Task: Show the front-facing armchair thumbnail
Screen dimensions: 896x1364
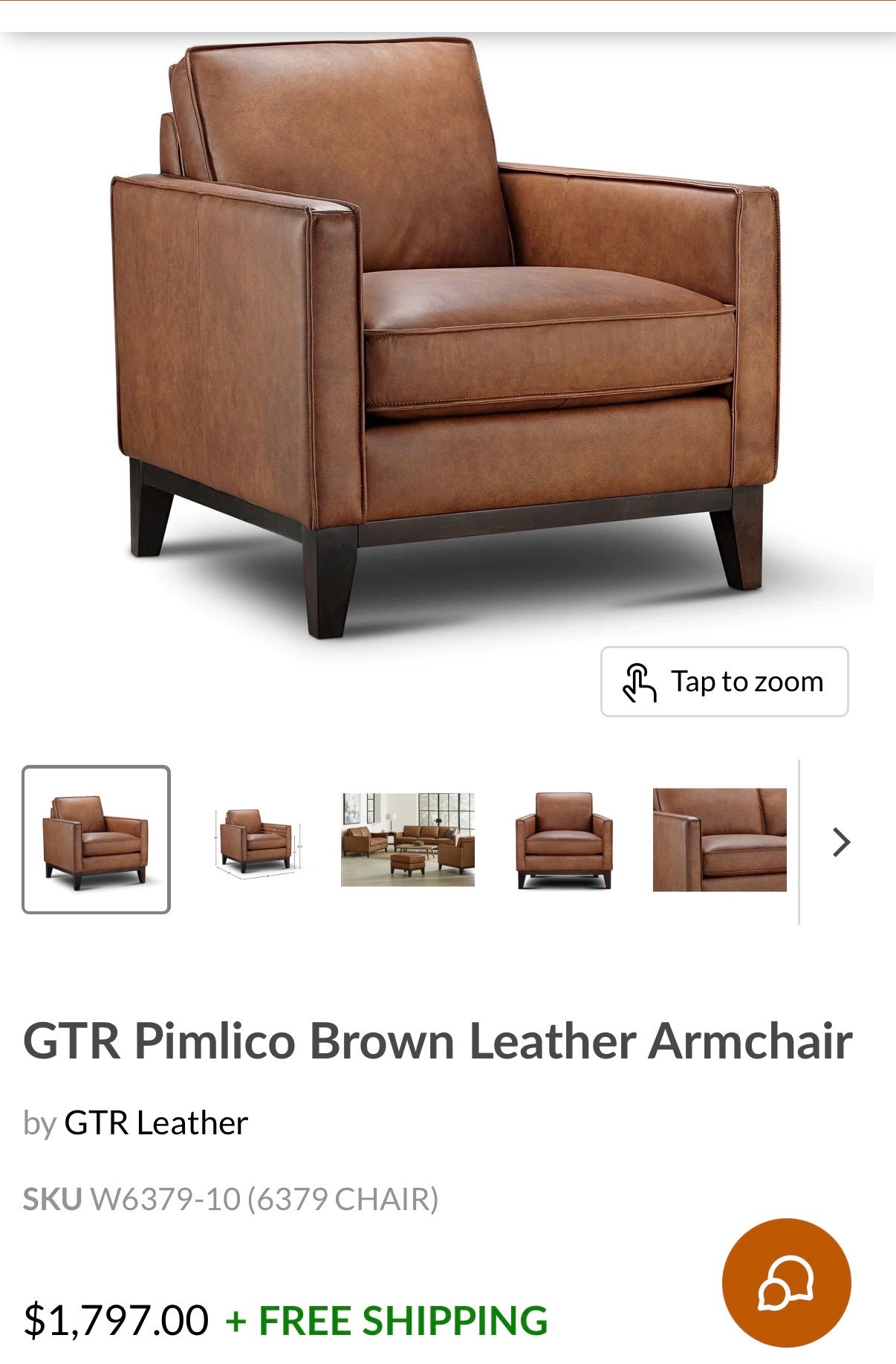Action: [564, 840]
